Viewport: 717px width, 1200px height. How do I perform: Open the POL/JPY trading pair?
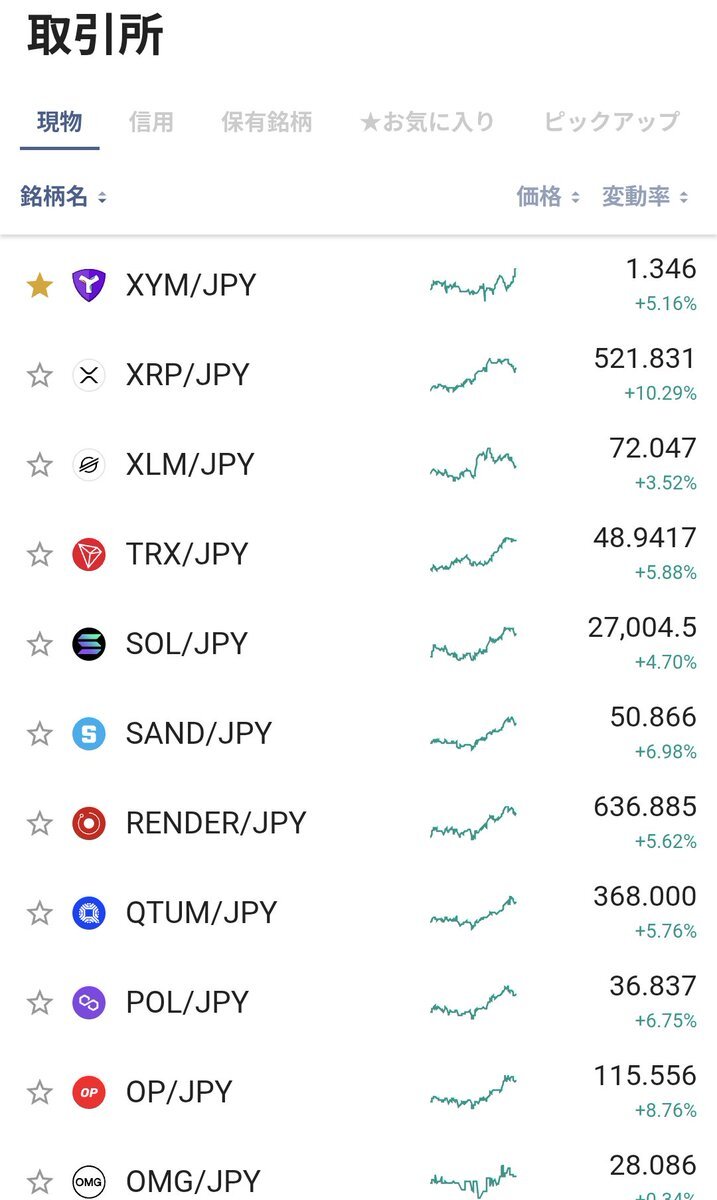coord(358,1002)
